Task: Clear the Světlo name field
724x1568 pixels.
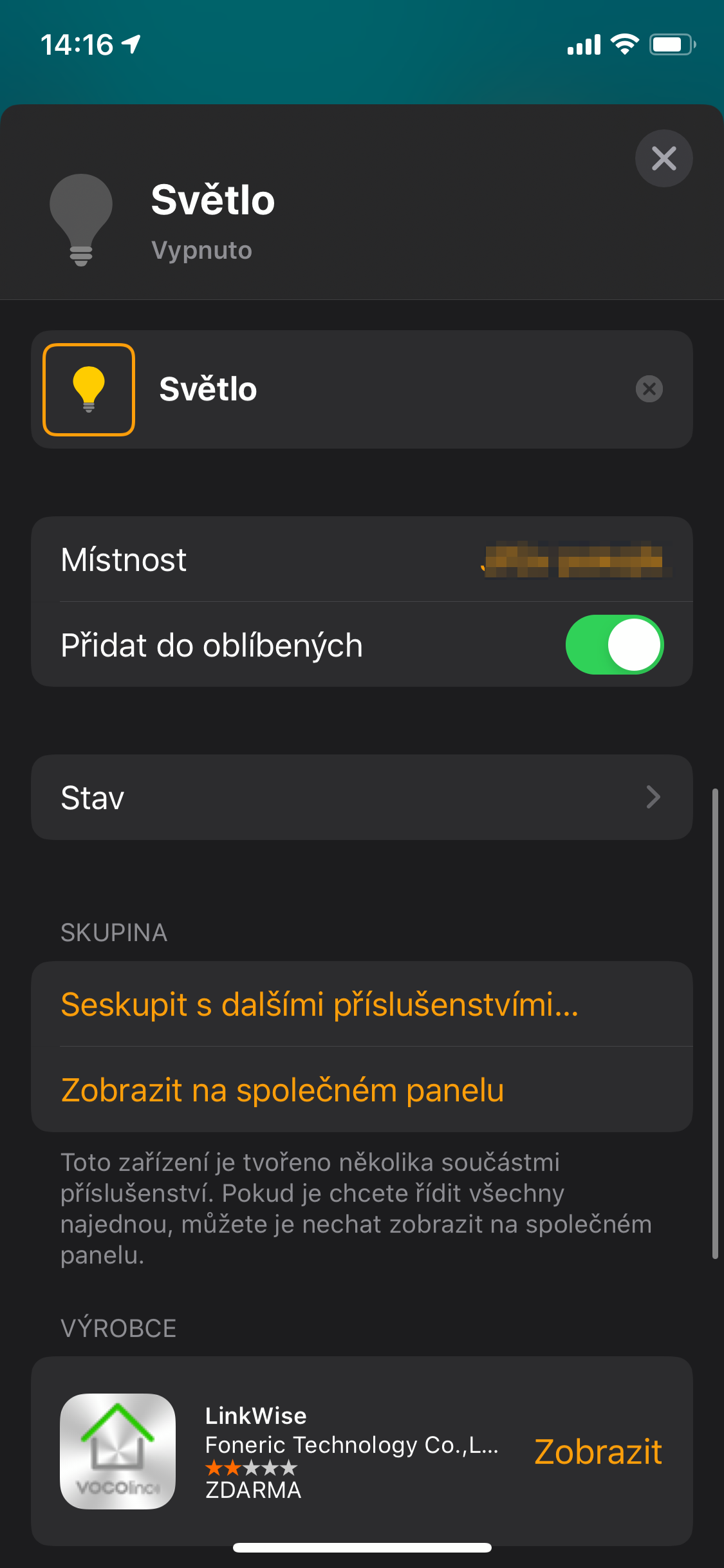Action: (x=649, y=389)
